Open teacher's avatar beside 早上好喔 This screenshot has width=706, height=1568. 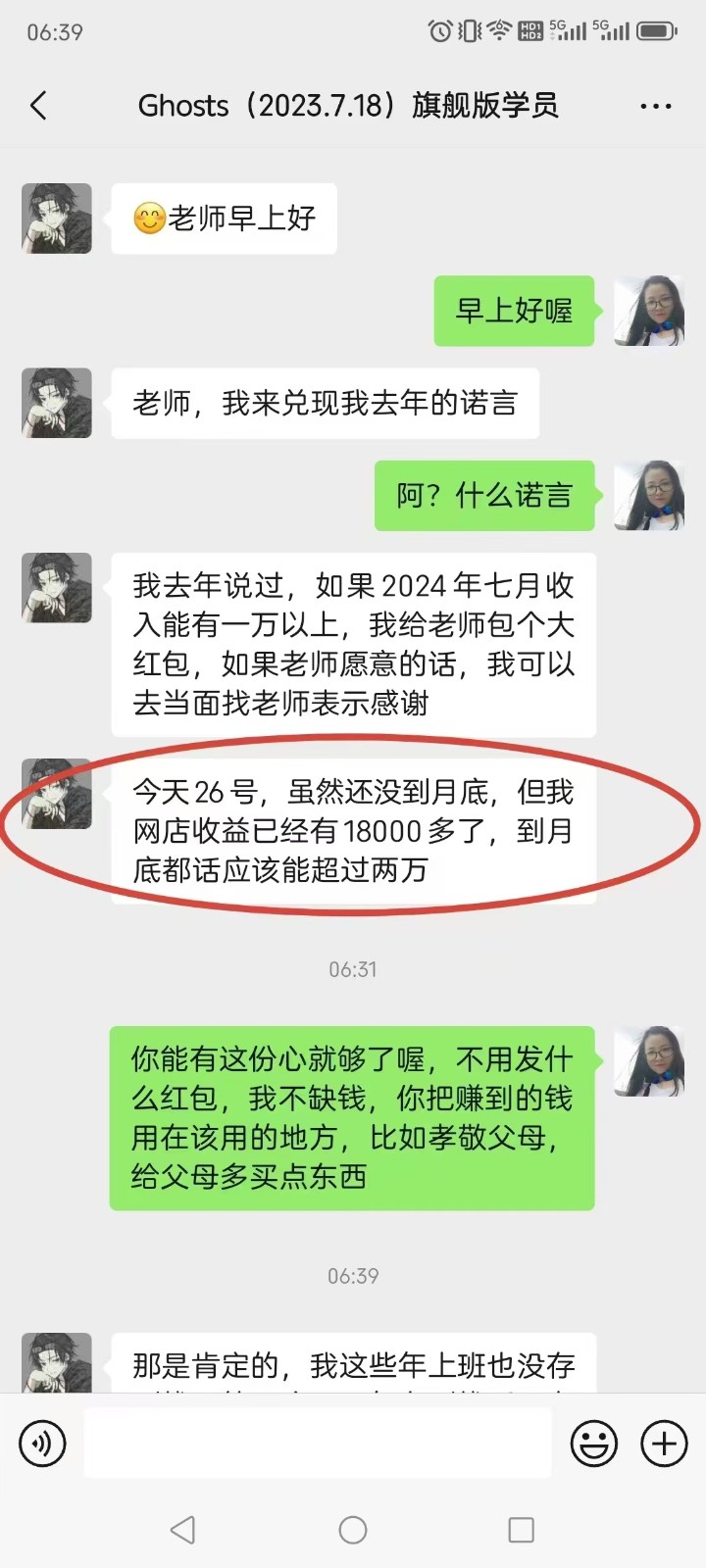pos(648,311)
